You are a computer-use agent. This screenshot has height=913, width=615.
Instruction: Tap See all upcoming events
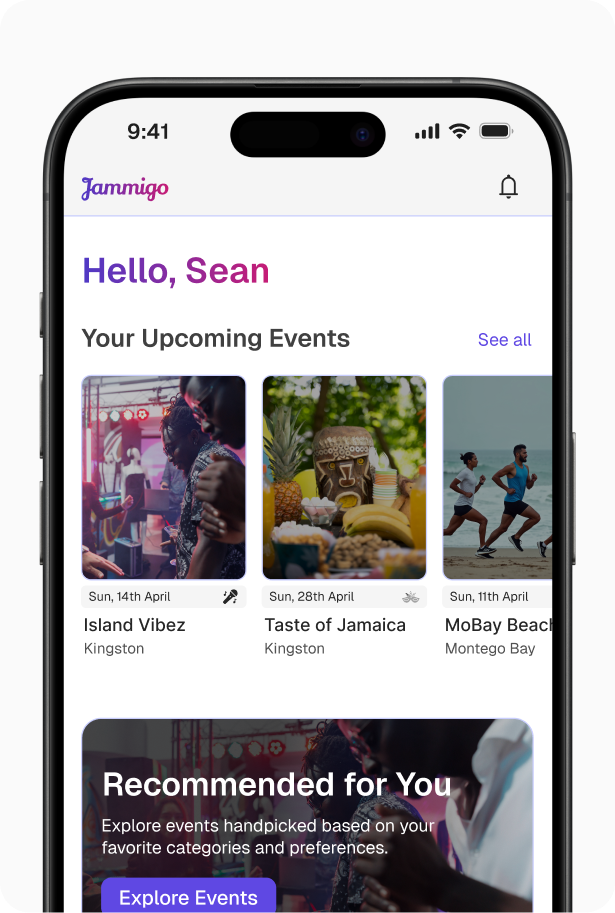(504, 340)
